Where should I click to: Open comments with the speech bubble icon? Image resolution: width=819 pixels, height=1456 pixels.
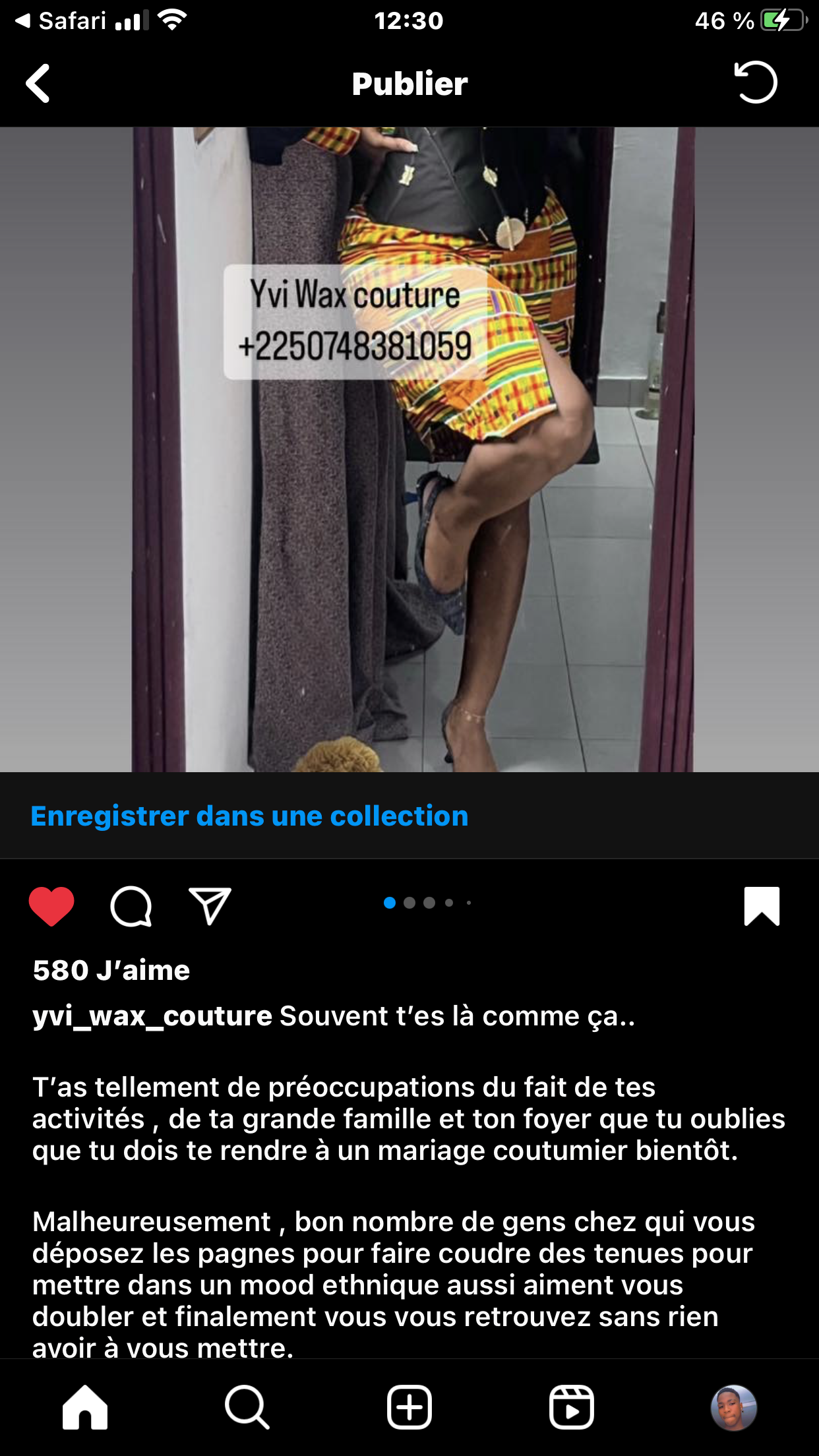point(131,906)
